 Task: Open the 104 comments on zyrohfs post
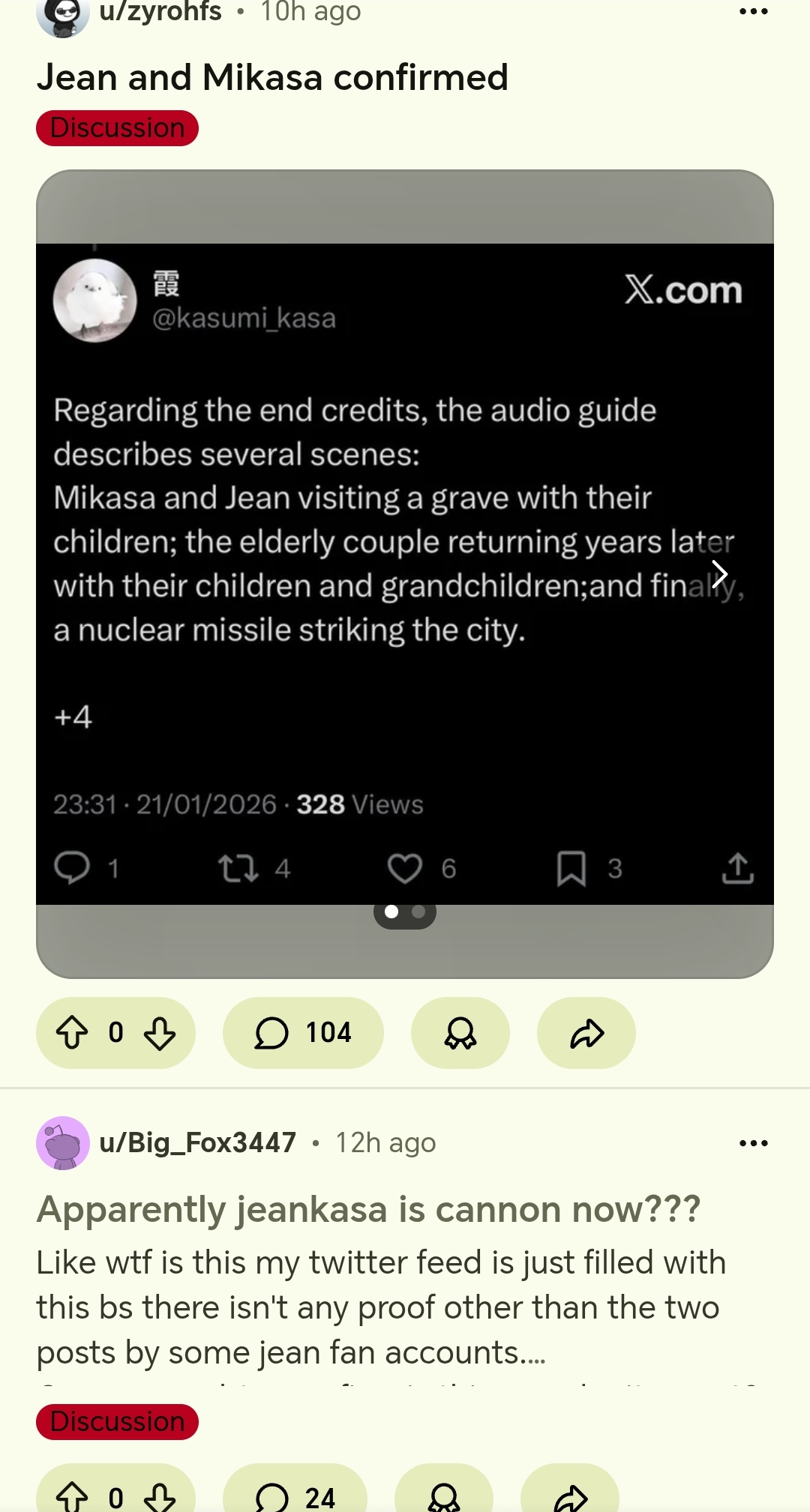(303, 1033)
